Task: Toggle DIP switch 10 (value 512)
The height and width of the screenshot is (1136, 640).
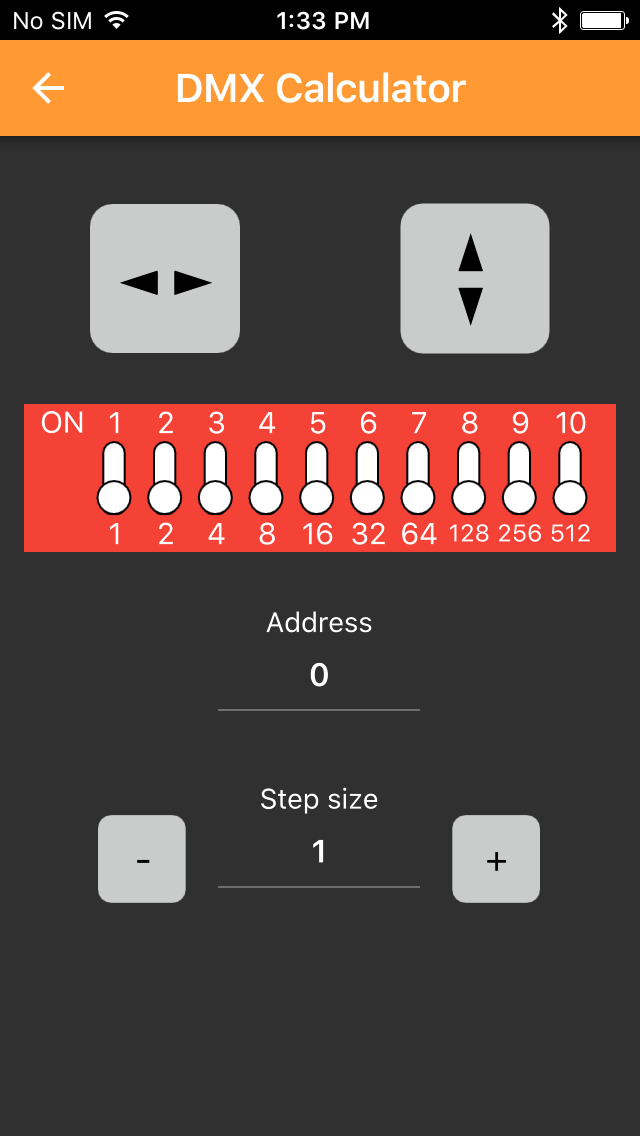Action: click(570, 478)
